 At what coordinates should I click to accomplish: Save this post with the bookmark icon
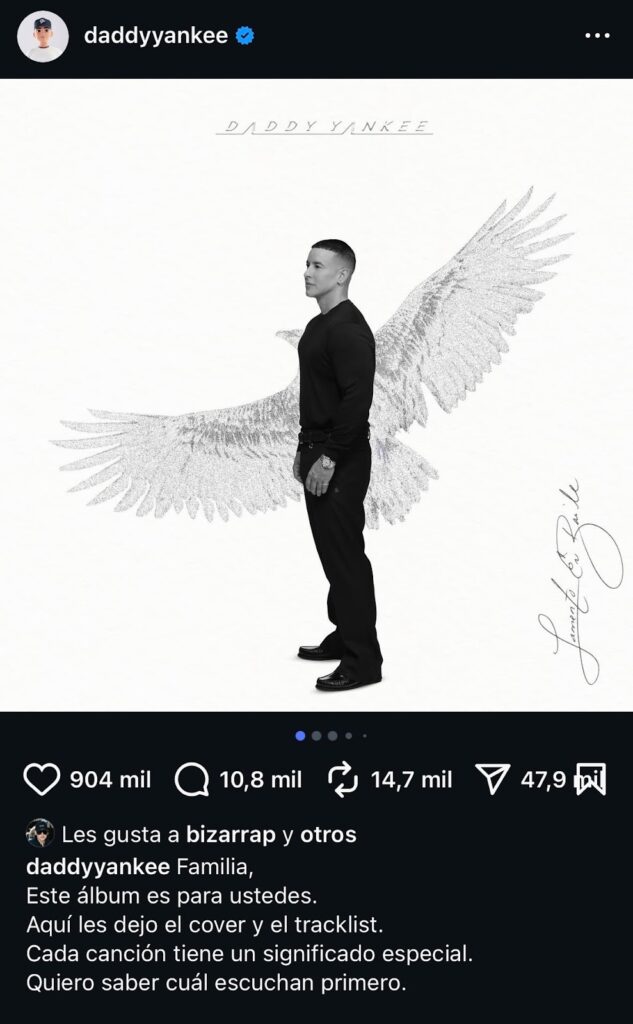591,780
